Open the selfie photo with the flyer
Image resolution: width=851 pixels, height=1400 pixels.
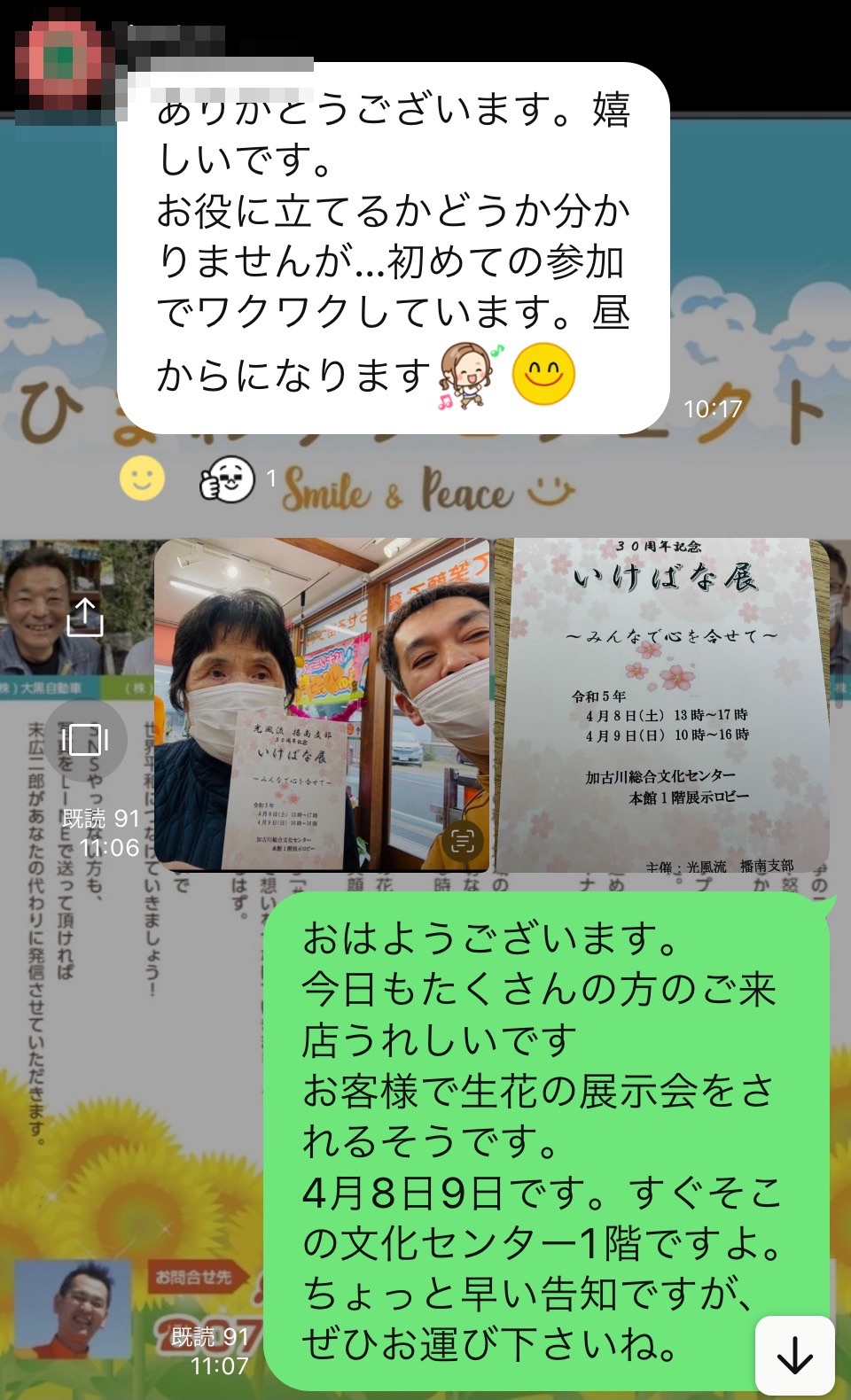pyautogui.click(x=322, y=704)
